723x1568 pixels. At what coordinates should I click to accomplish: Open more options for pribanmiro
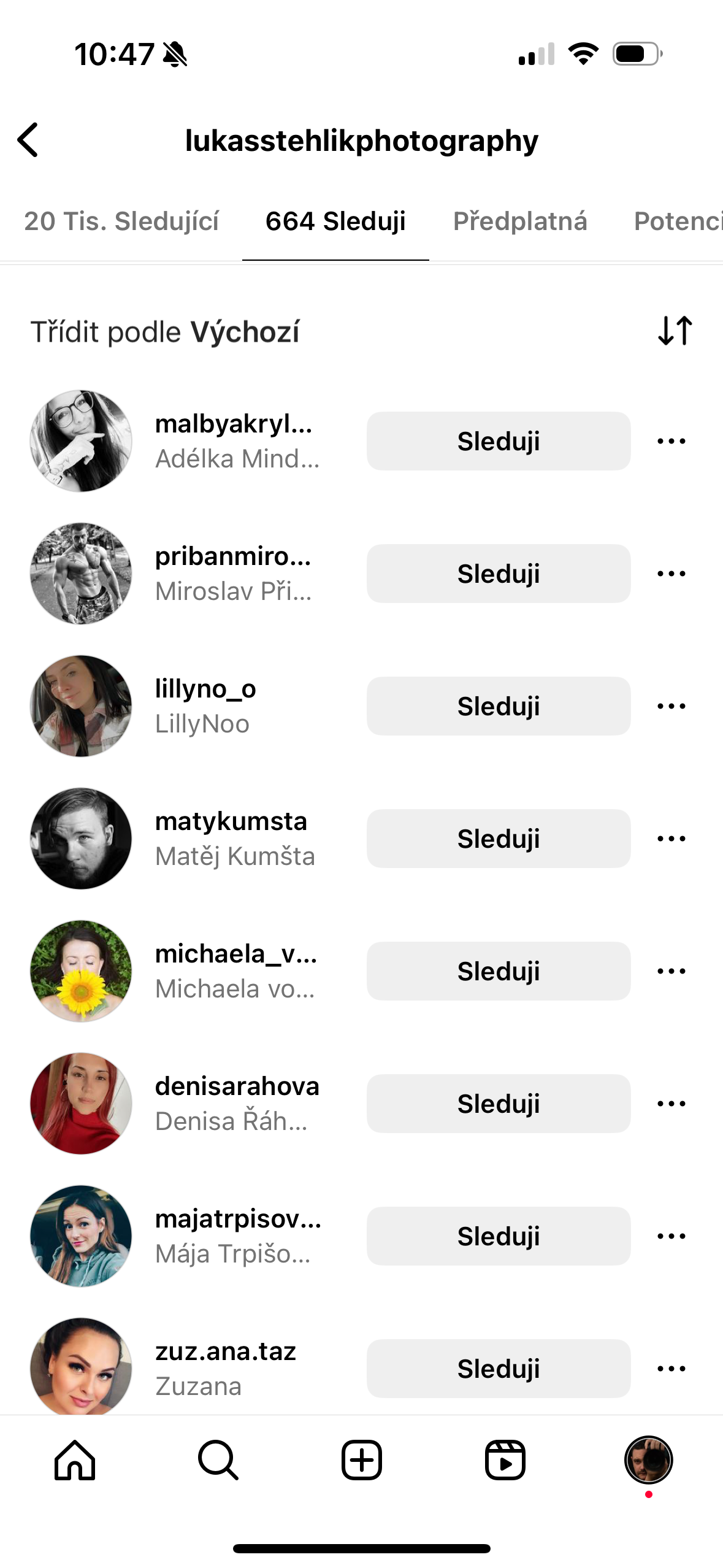click(x=671, y=574)
